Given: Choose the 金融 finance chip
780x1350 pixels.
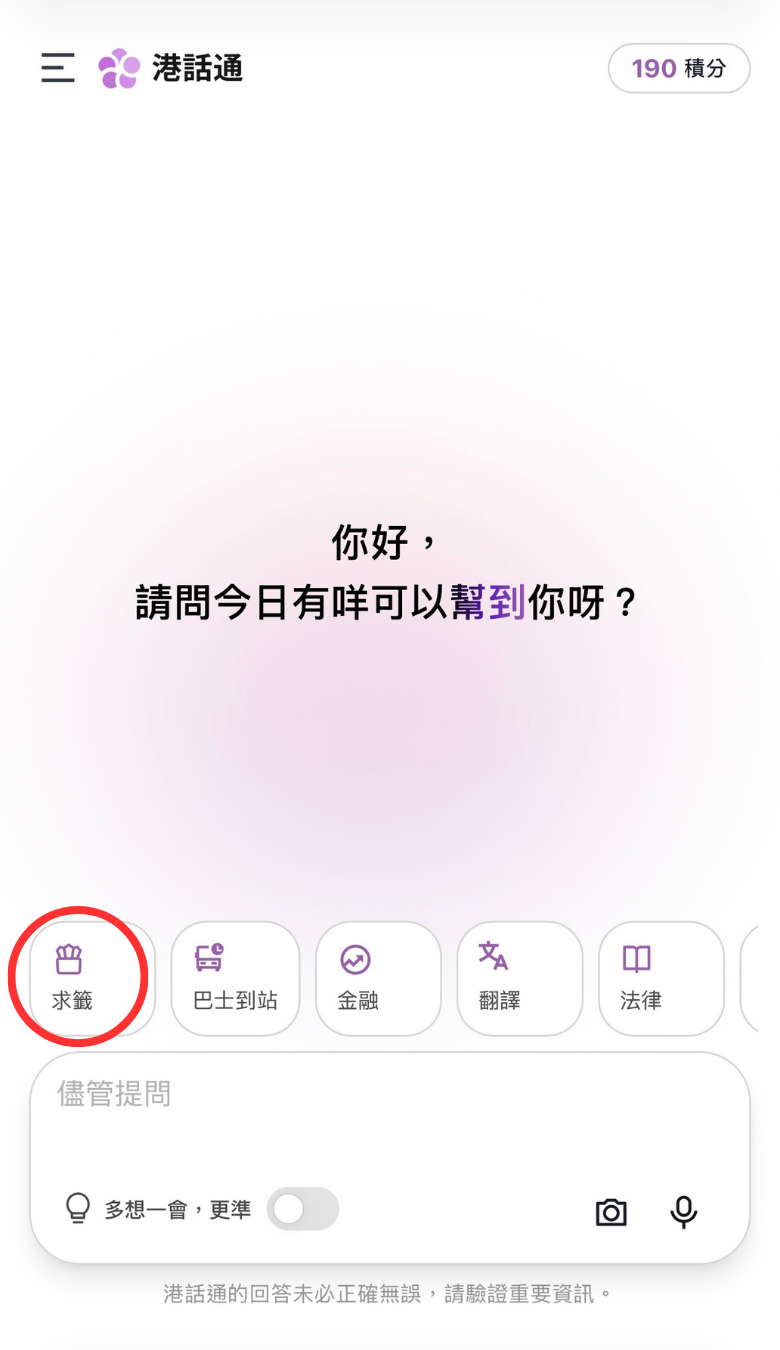Looking at the screenshot, I should tap(378, 978).
